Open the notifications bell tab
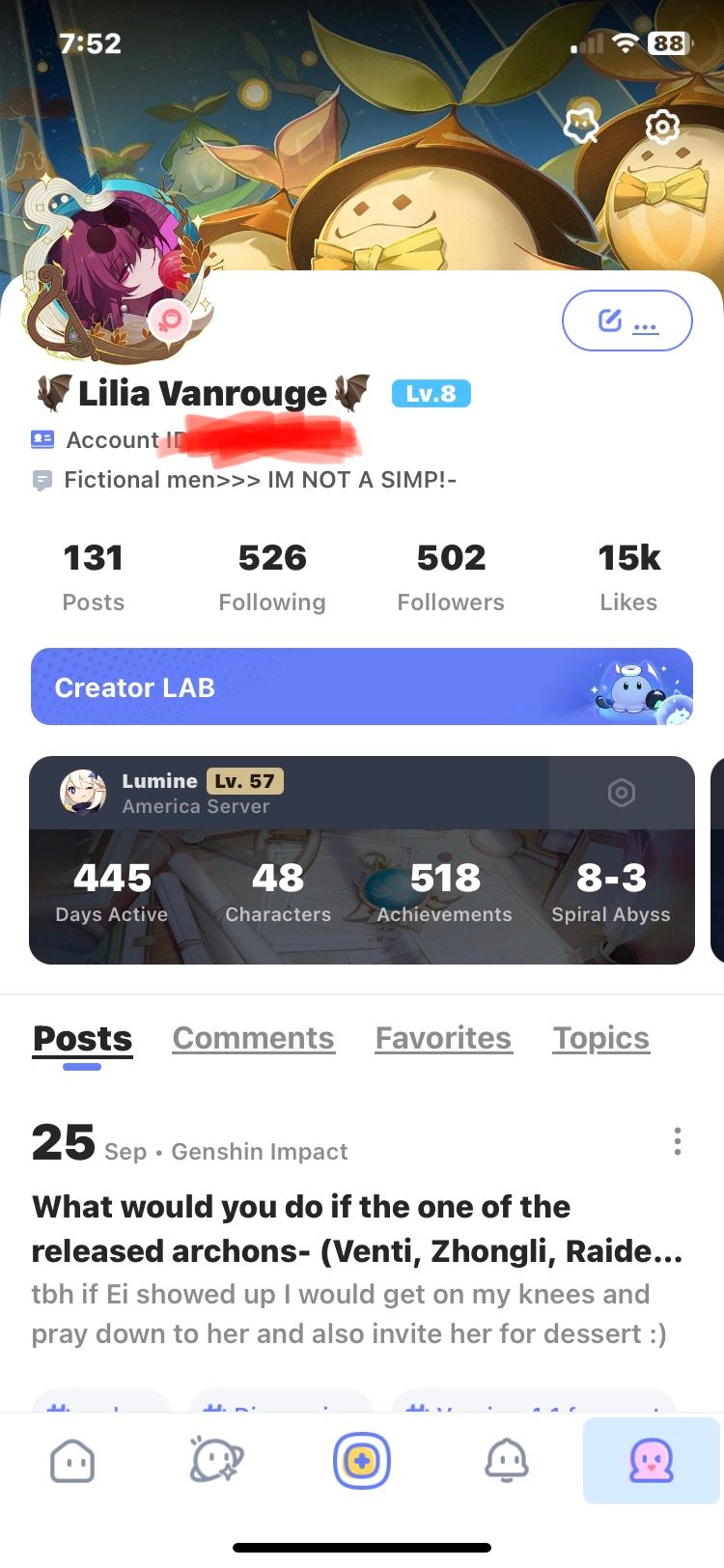The height and width of the screenshot is (1568, 724). [507, 1461]
